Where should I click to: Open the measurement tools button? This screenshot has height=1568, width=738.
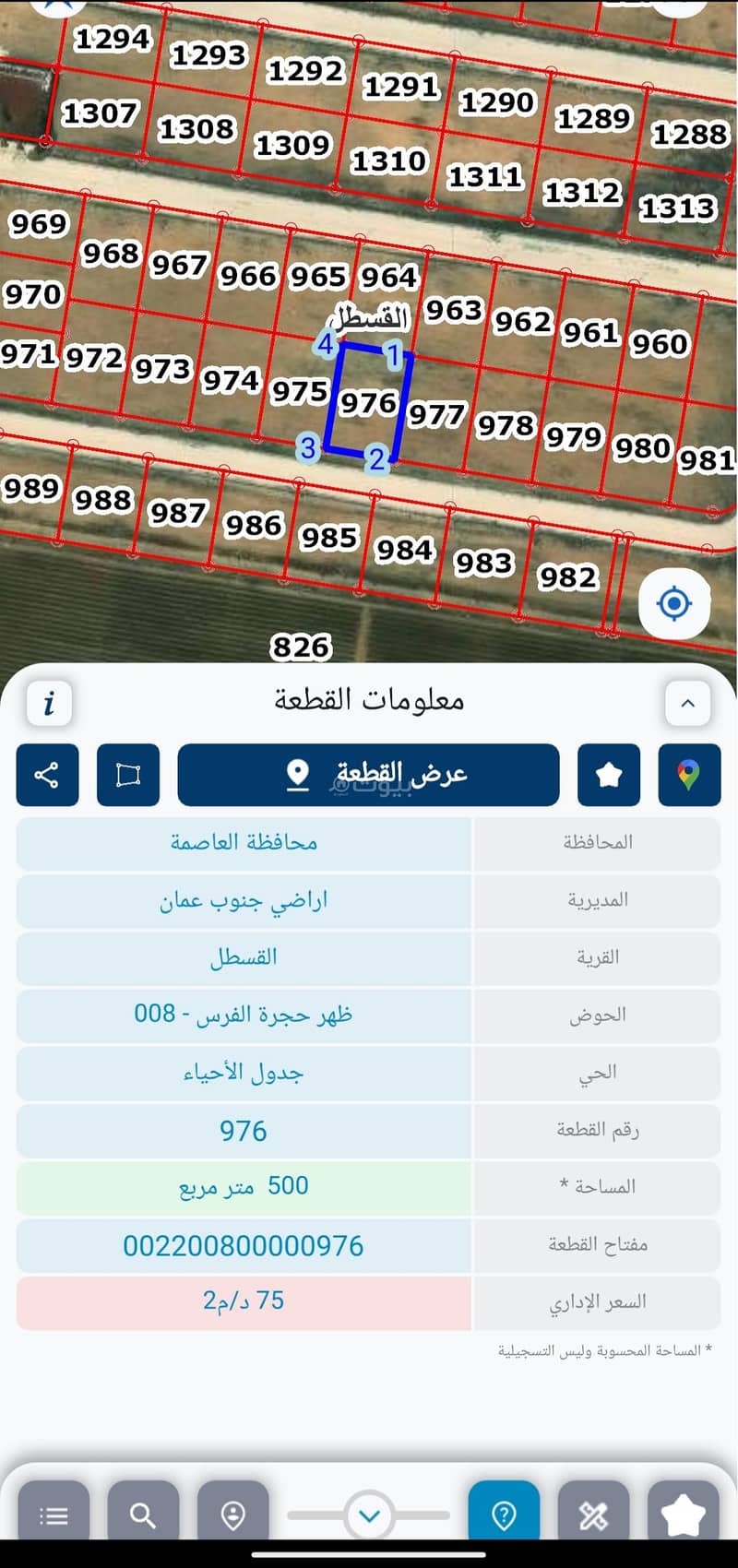coord(593,1515)
